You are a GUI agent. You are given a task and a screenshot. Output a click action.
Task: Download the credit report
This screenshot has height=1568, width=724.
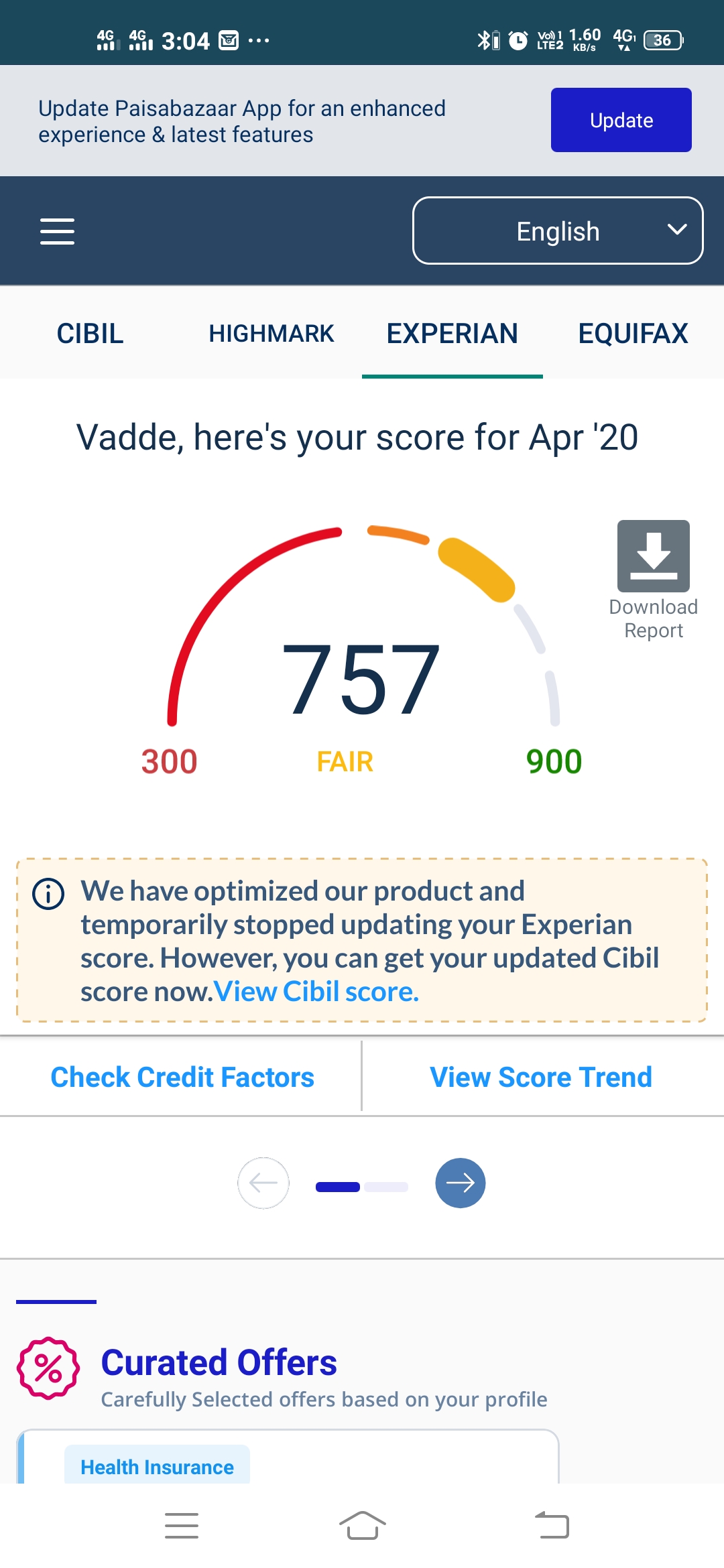coord(654,580)
